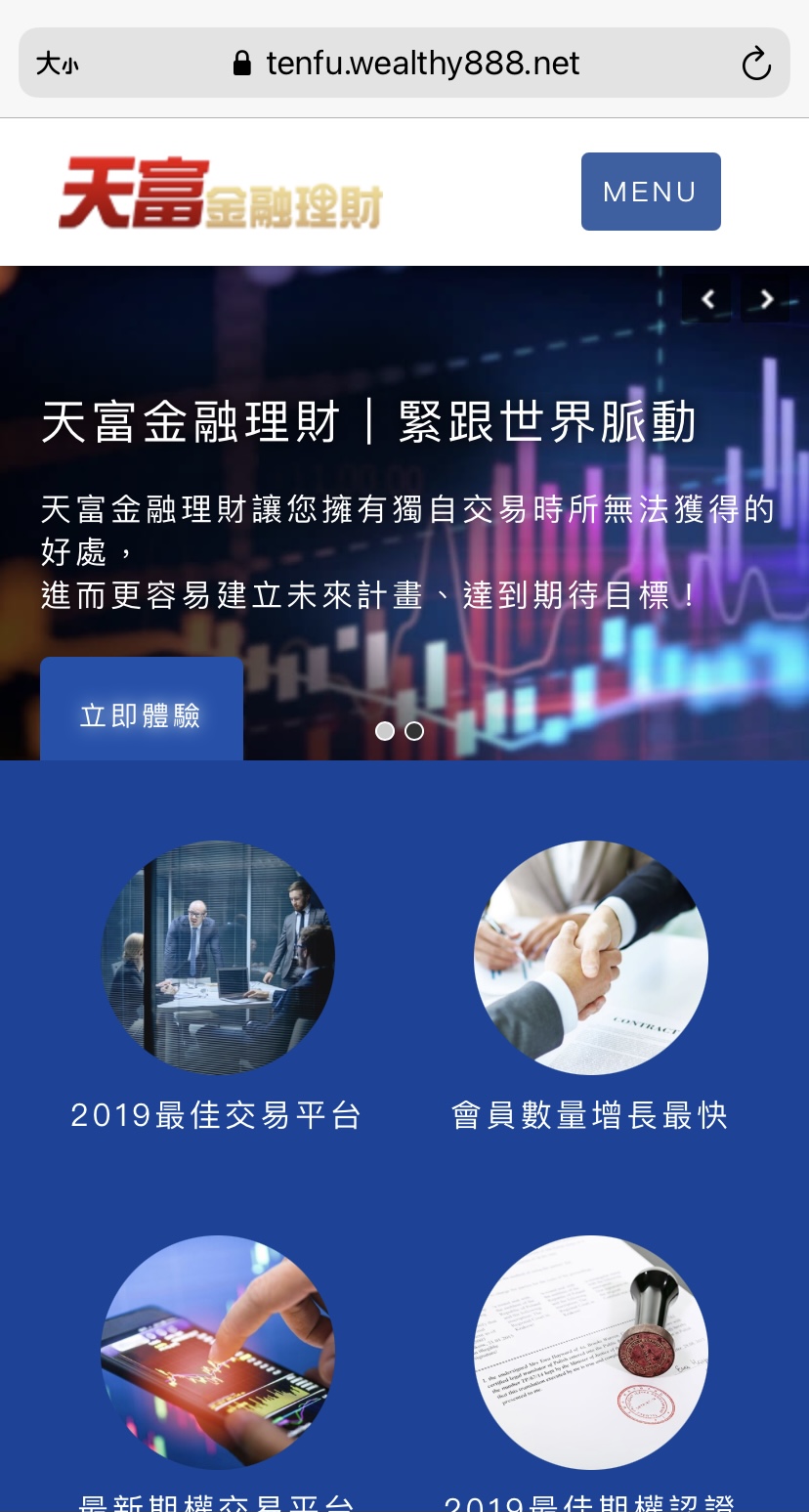Open the 天富金融理財 logo home link
The height and width of the screenshot is (1512, 809).
click(220, 194)
